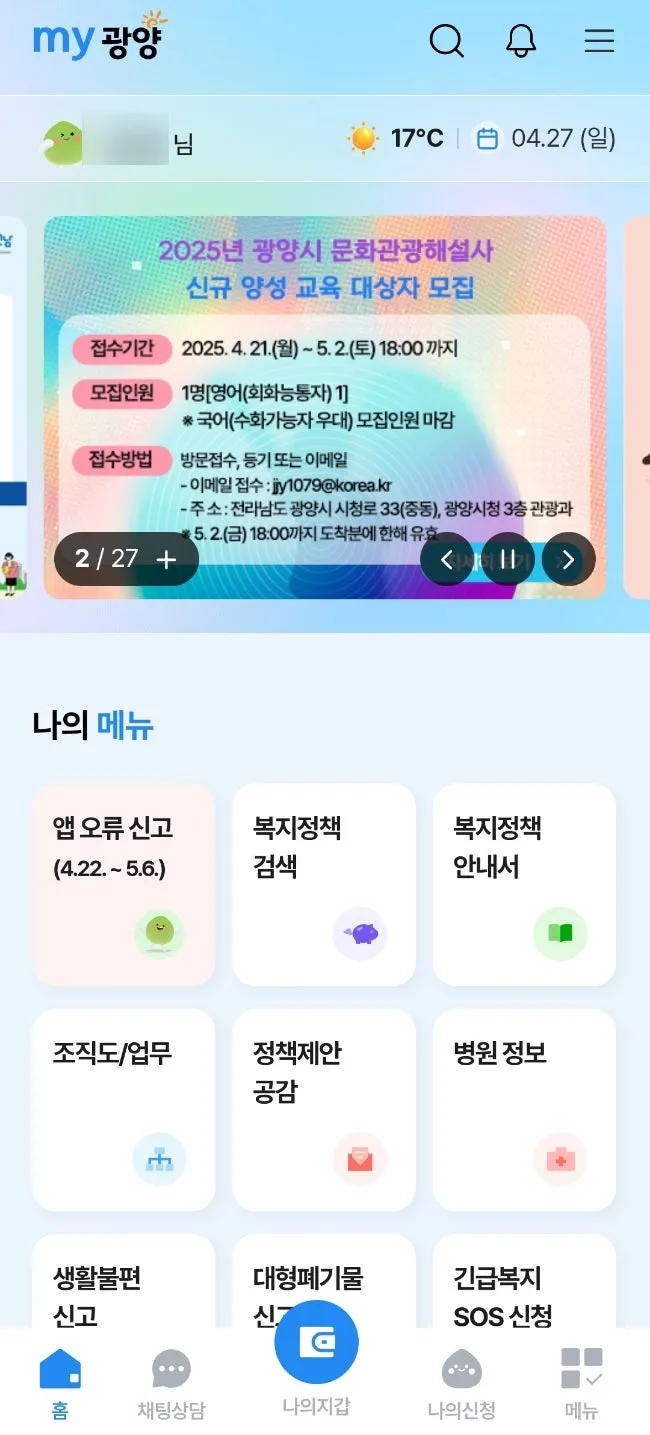Open 앱 오류 신고 card

(123, 884)
